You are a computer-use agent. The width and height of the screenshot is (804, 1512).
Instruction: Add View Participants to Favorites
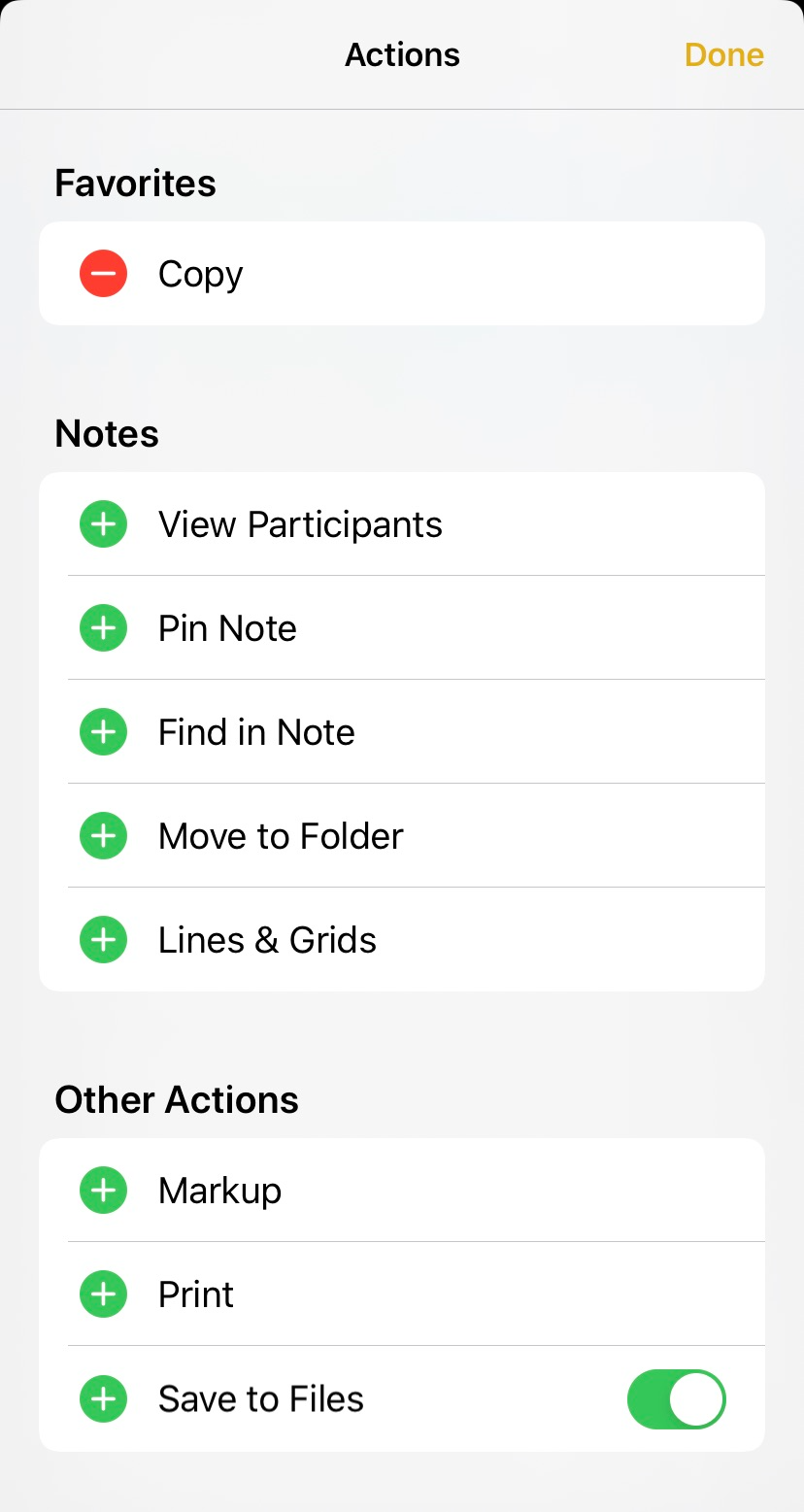103,524
